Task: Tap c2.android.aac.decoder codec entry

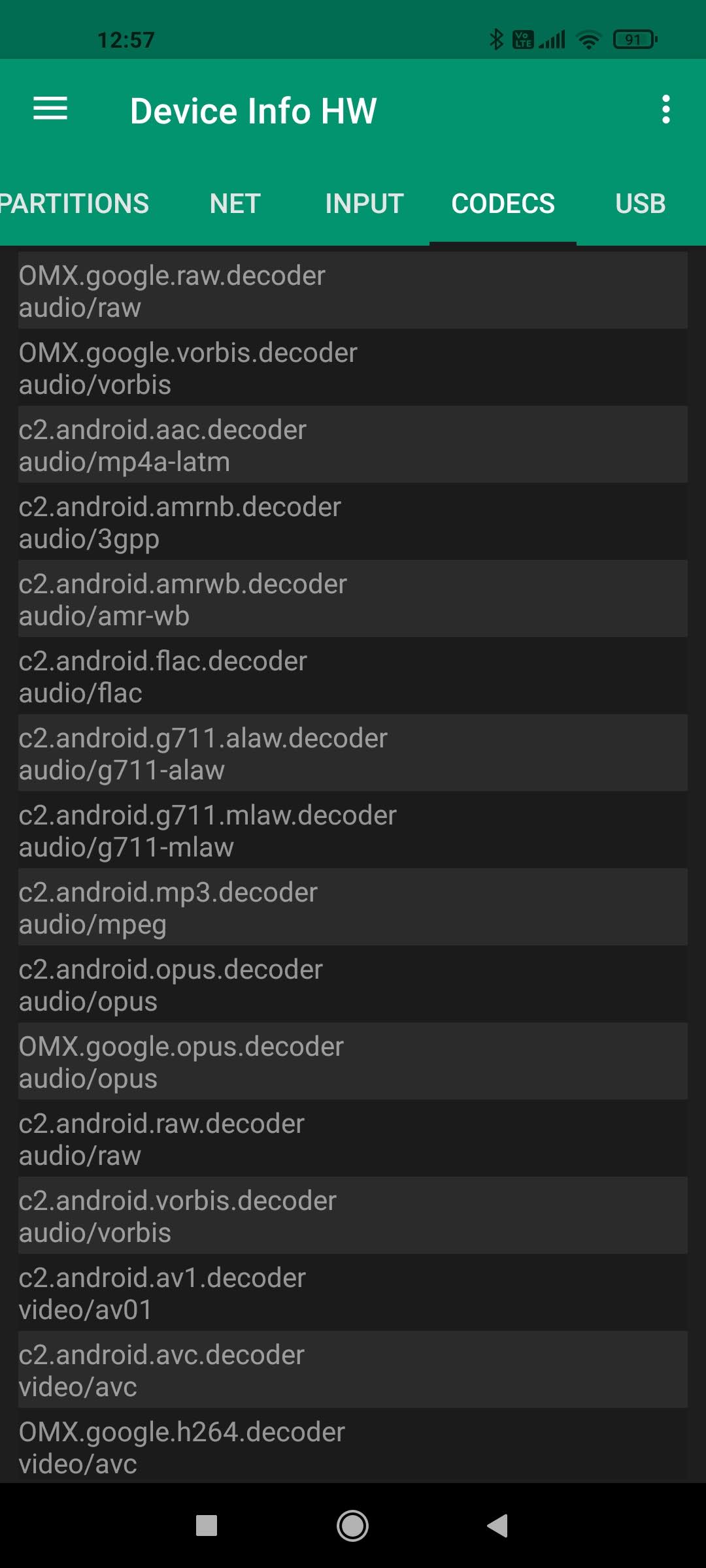Action: pyautogui.click(x=353, y=445)
